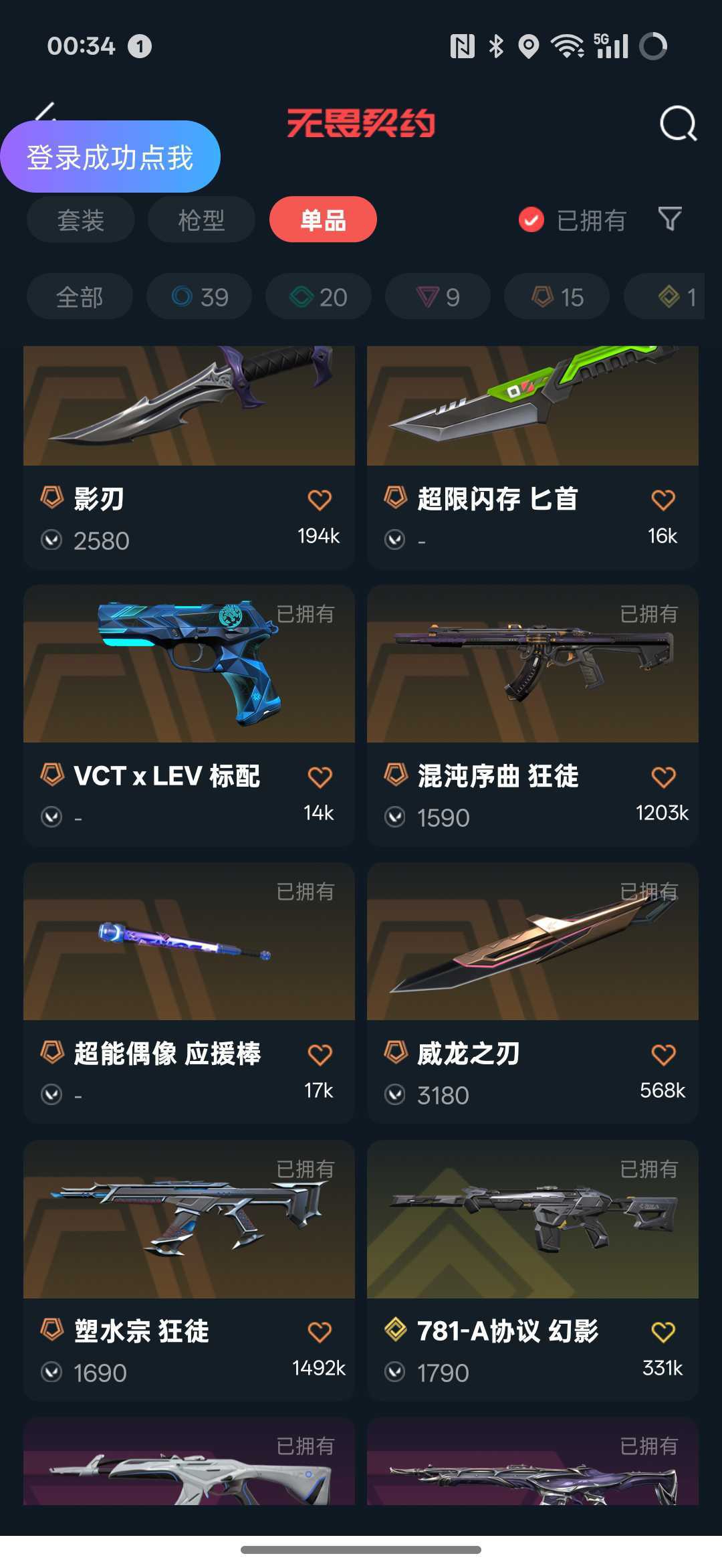
Task: Open the filter funnel icon
Action: point(670,219)
